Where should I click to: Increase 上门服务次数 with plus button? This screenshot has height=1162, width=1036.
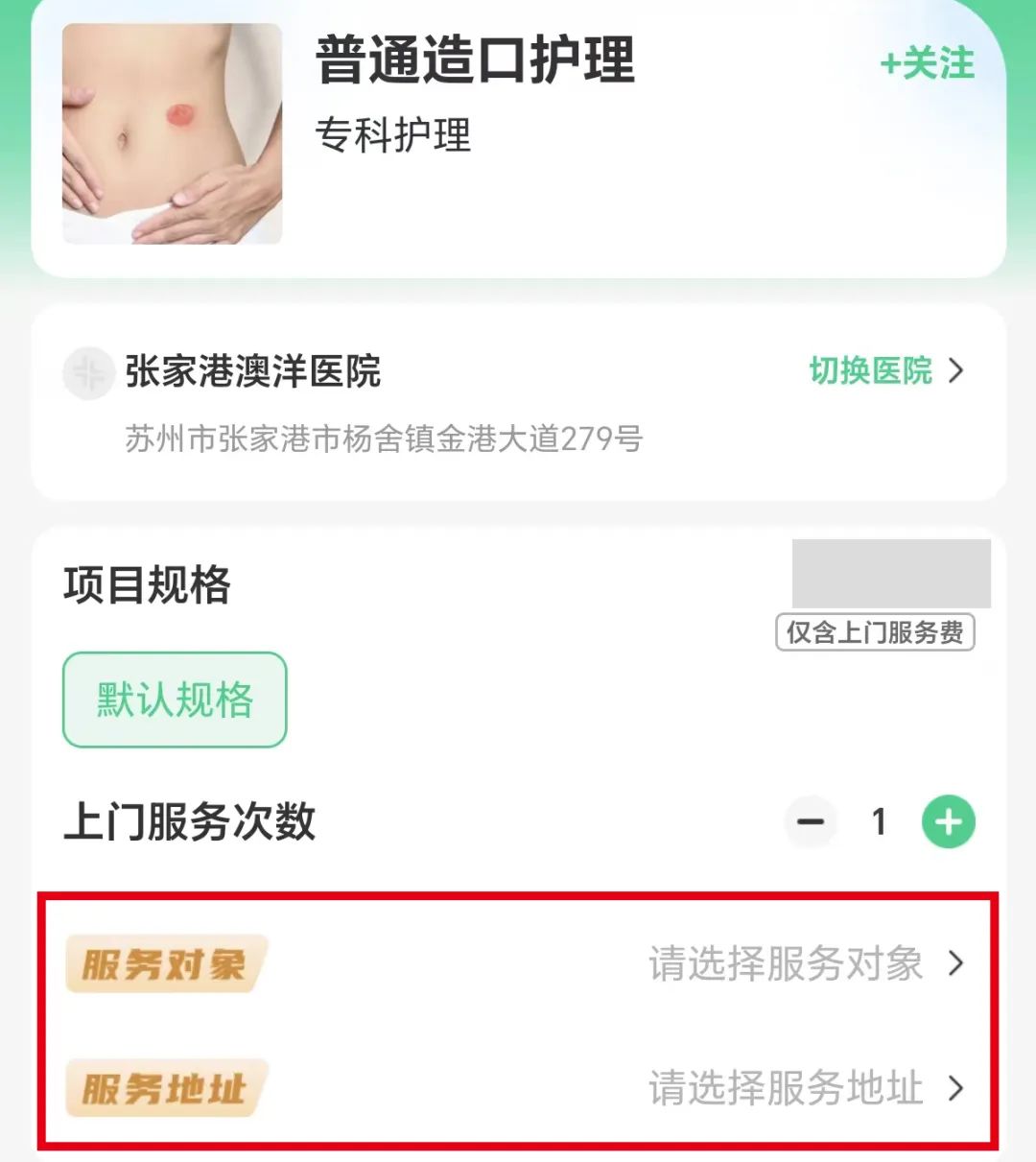tap(948, 822)
